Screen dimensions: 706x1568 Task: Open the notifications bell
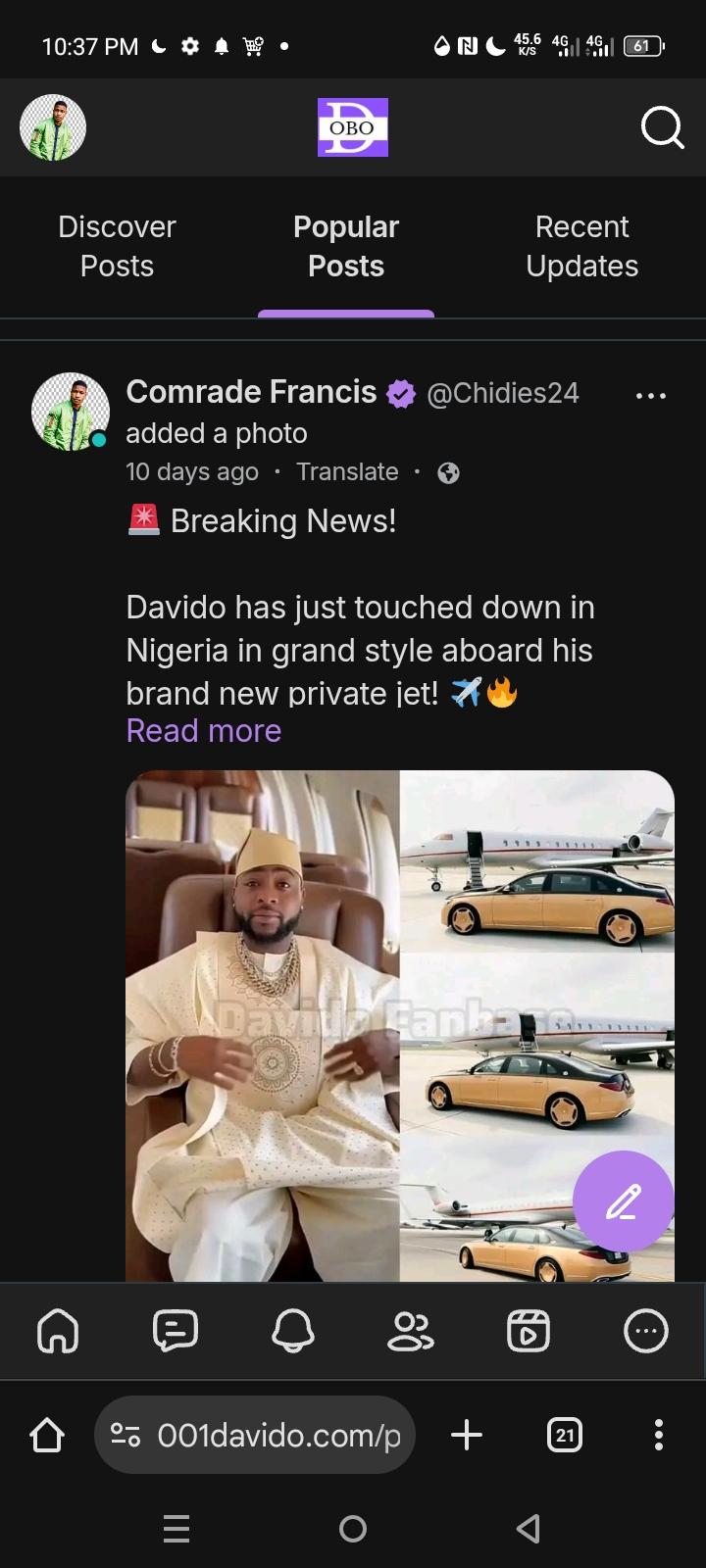pyautogui.click(x=293, y=1331)
